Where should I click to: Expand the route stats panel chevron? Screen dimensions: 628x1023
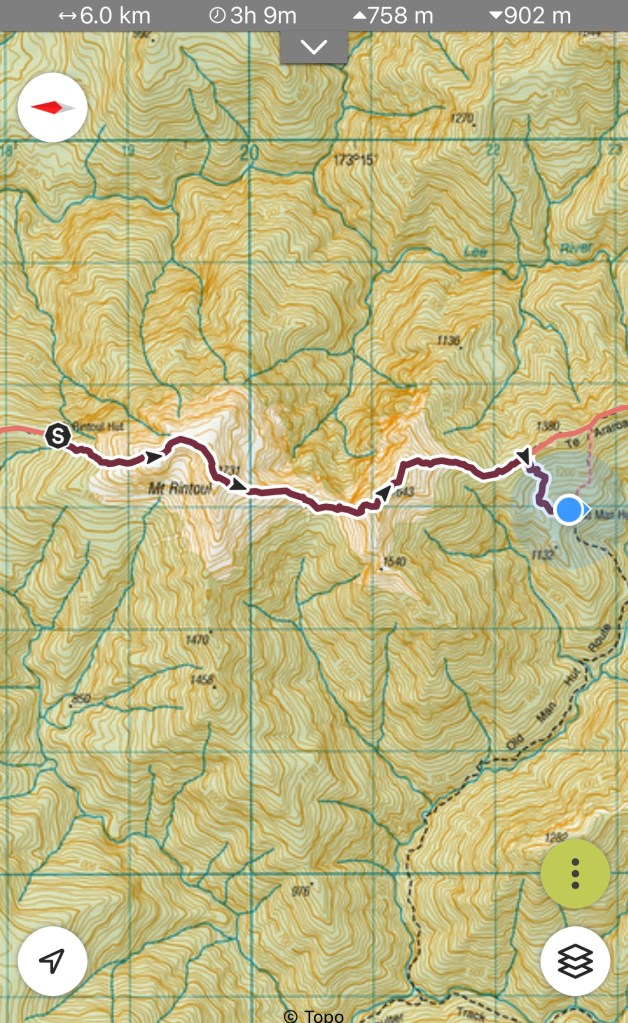pos(314,47)
